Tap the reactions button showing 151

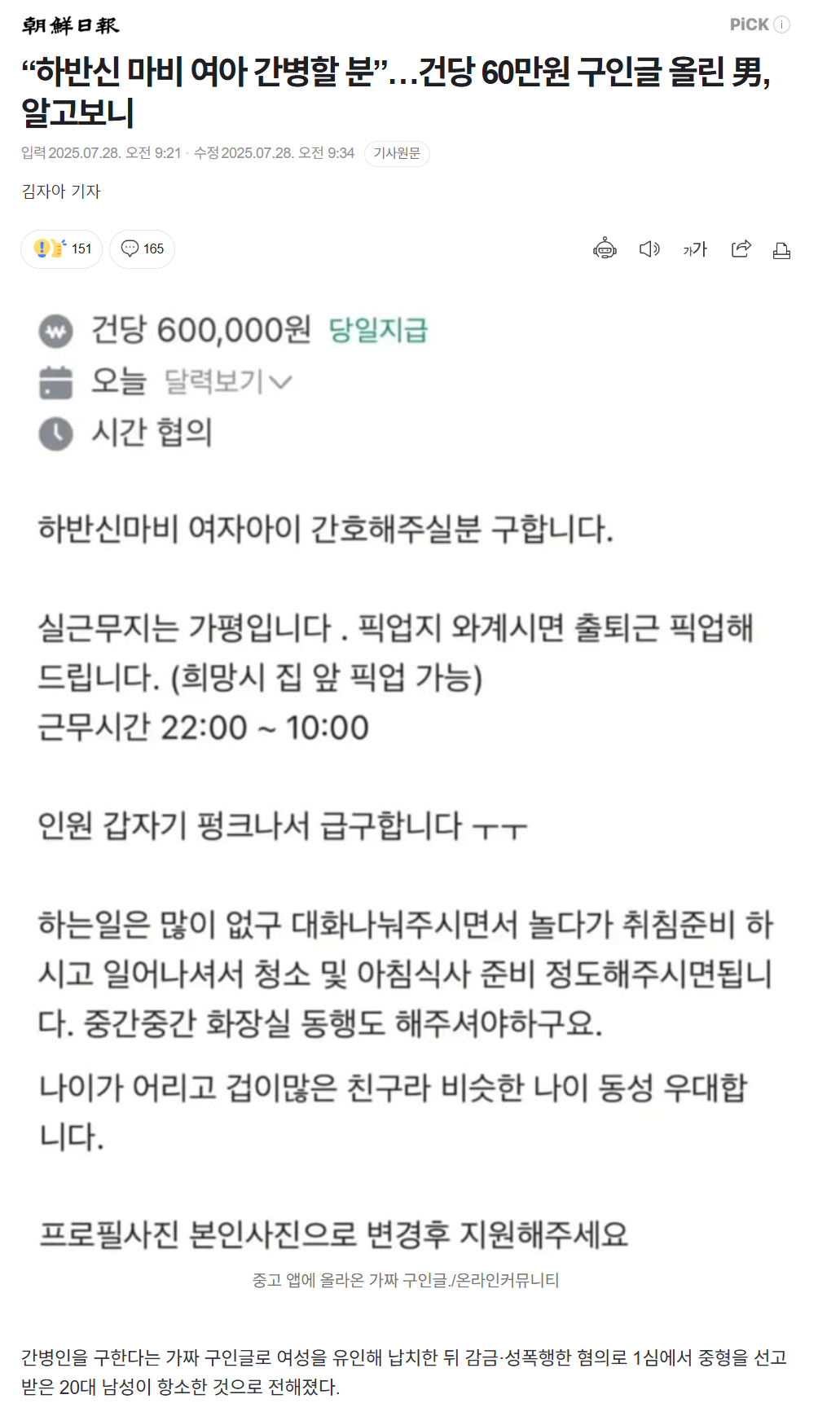tap(62, 249)
